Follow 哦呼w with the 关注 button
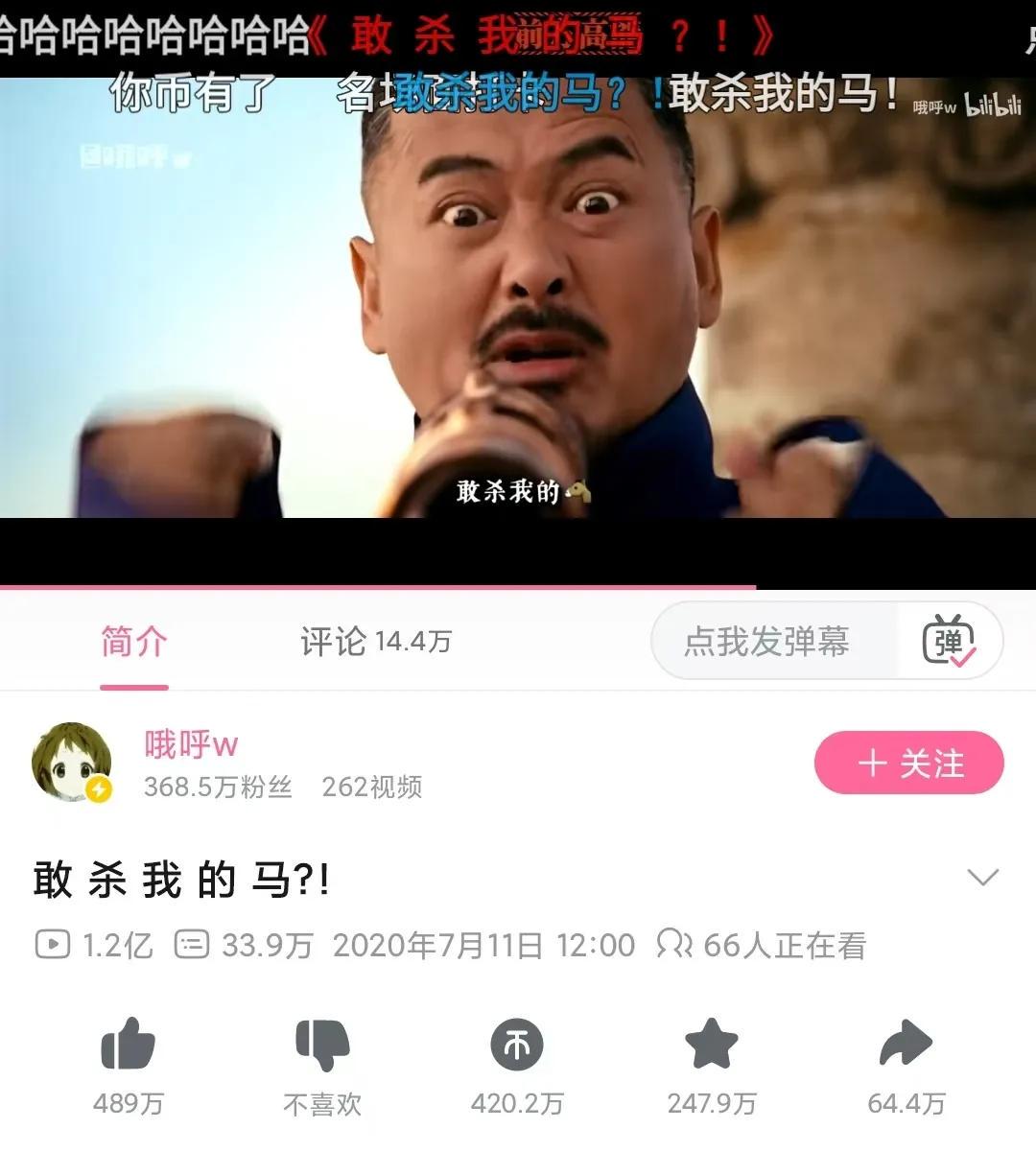The image size is (1036, 1152). pyautogui.click(x=908, y=764)
